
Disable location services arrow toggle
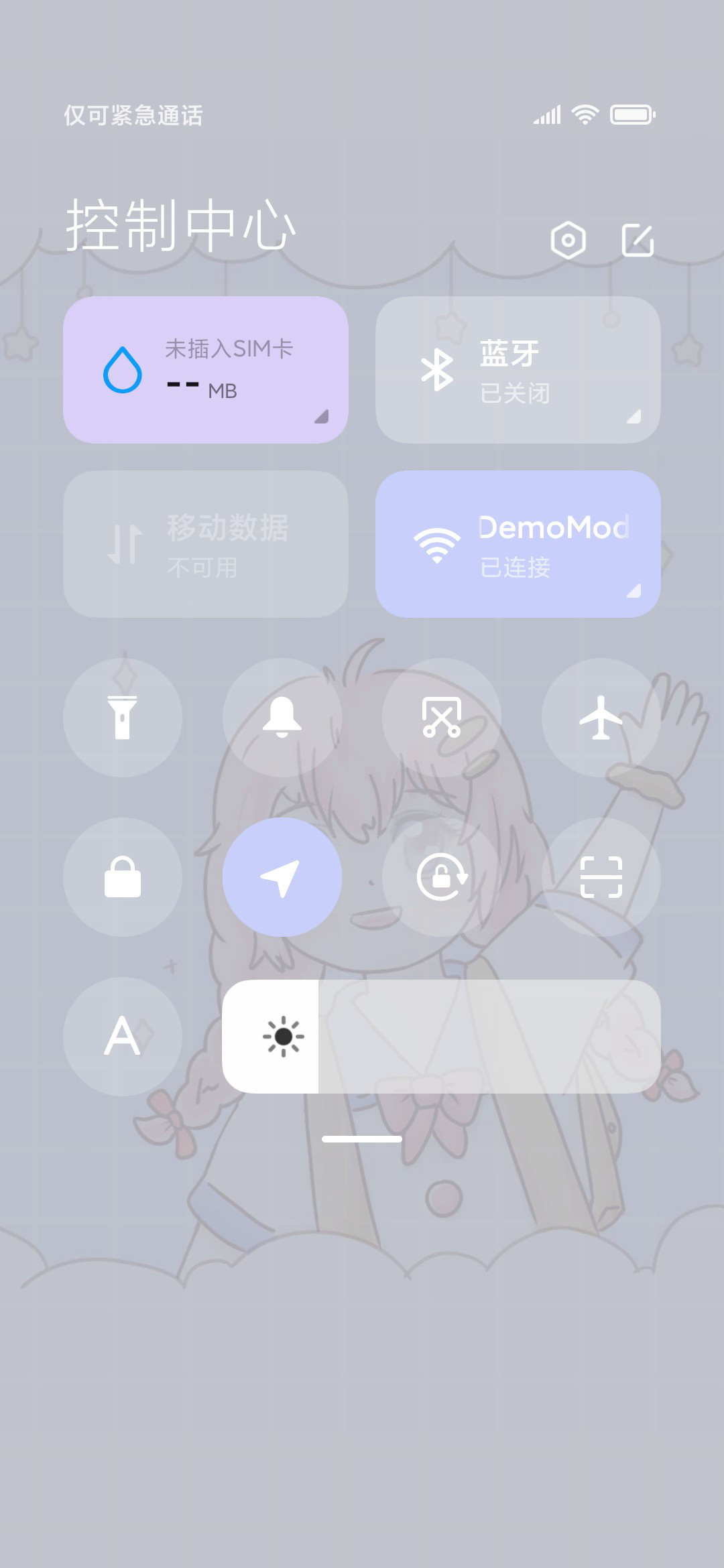point(282,877)
